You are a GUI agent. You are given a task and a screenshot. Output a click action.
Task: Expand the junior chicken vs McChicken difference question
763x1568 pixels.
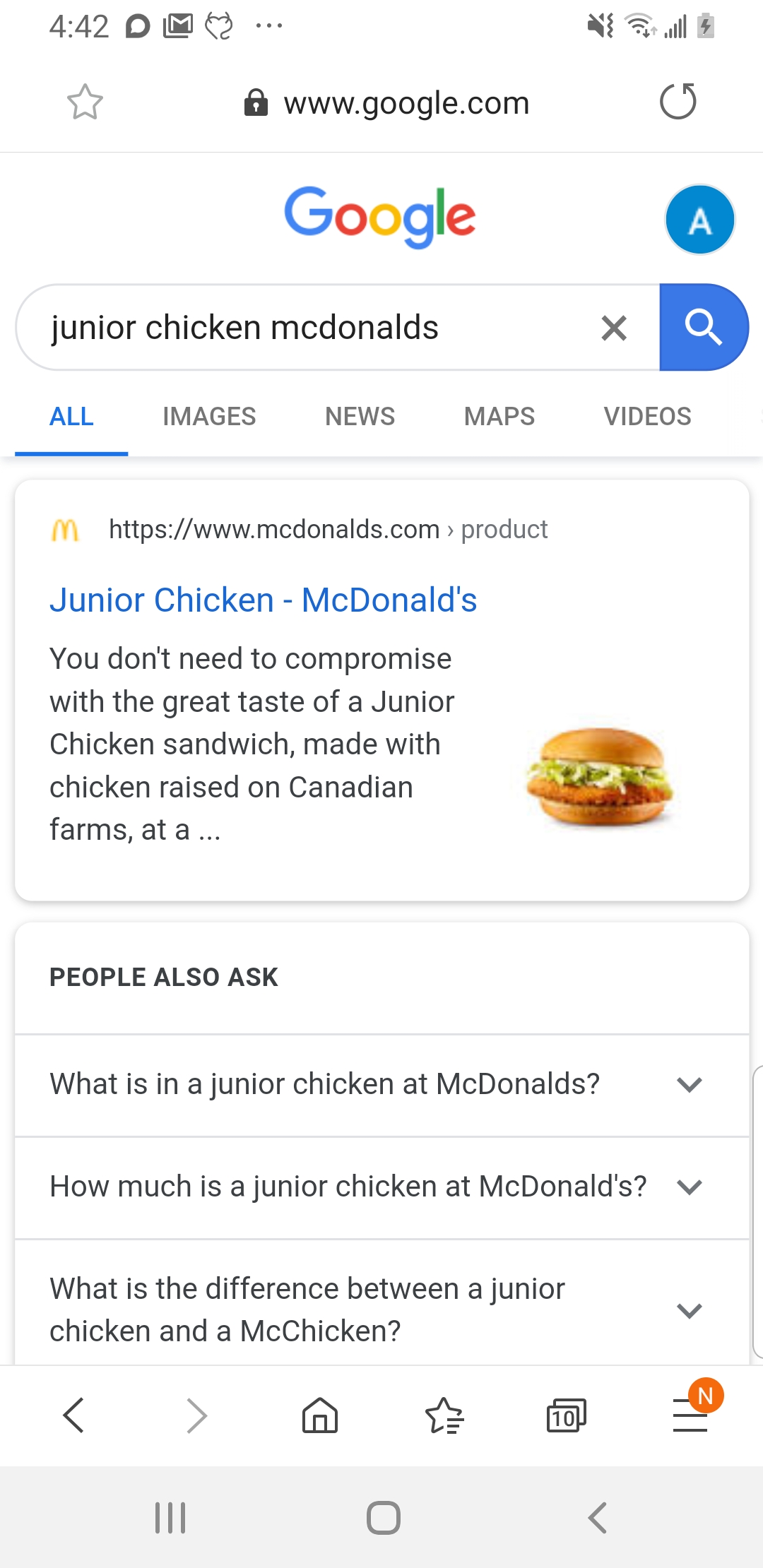[381, 1303]
